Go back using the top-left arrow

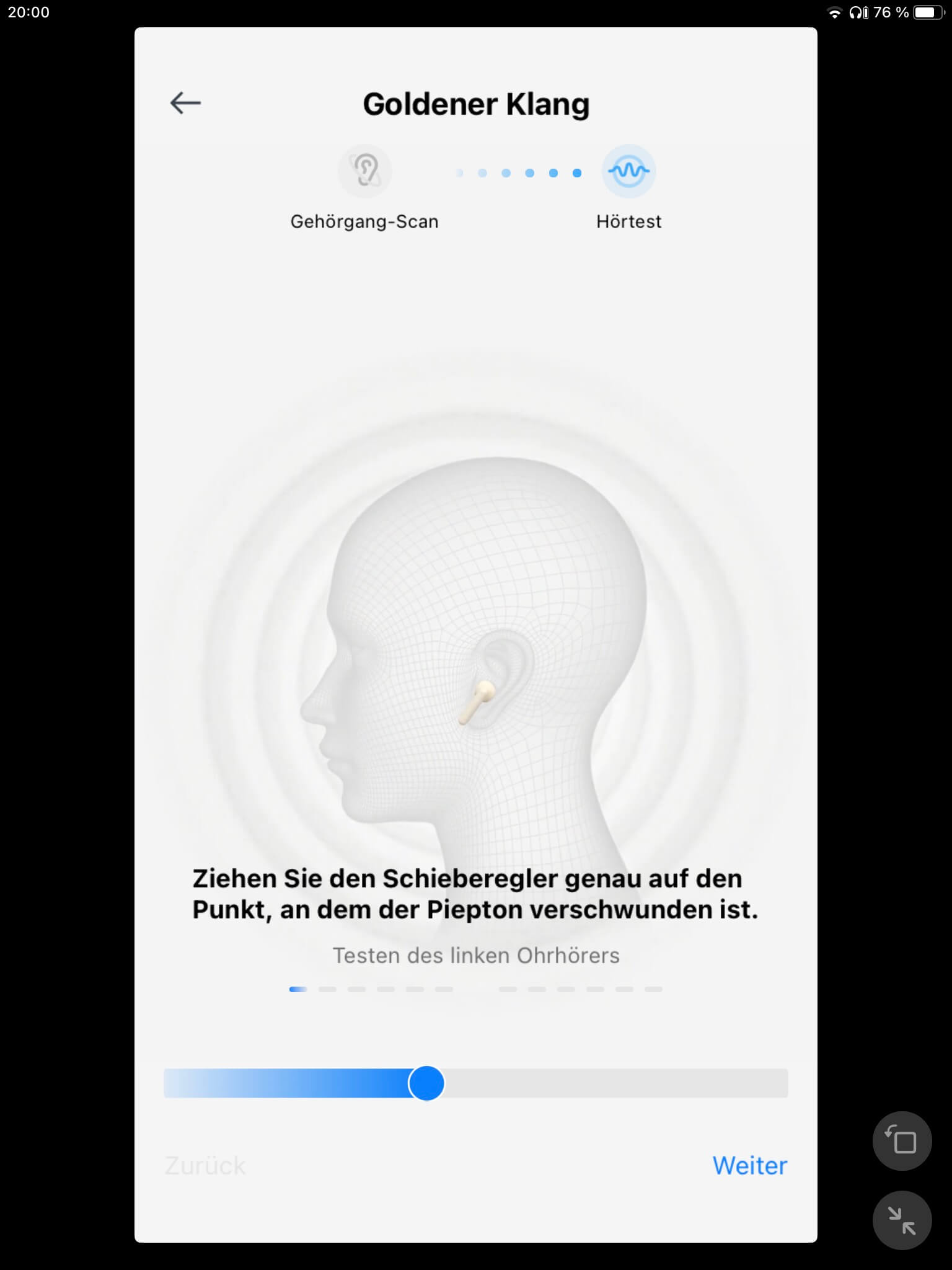click(185, 103)
